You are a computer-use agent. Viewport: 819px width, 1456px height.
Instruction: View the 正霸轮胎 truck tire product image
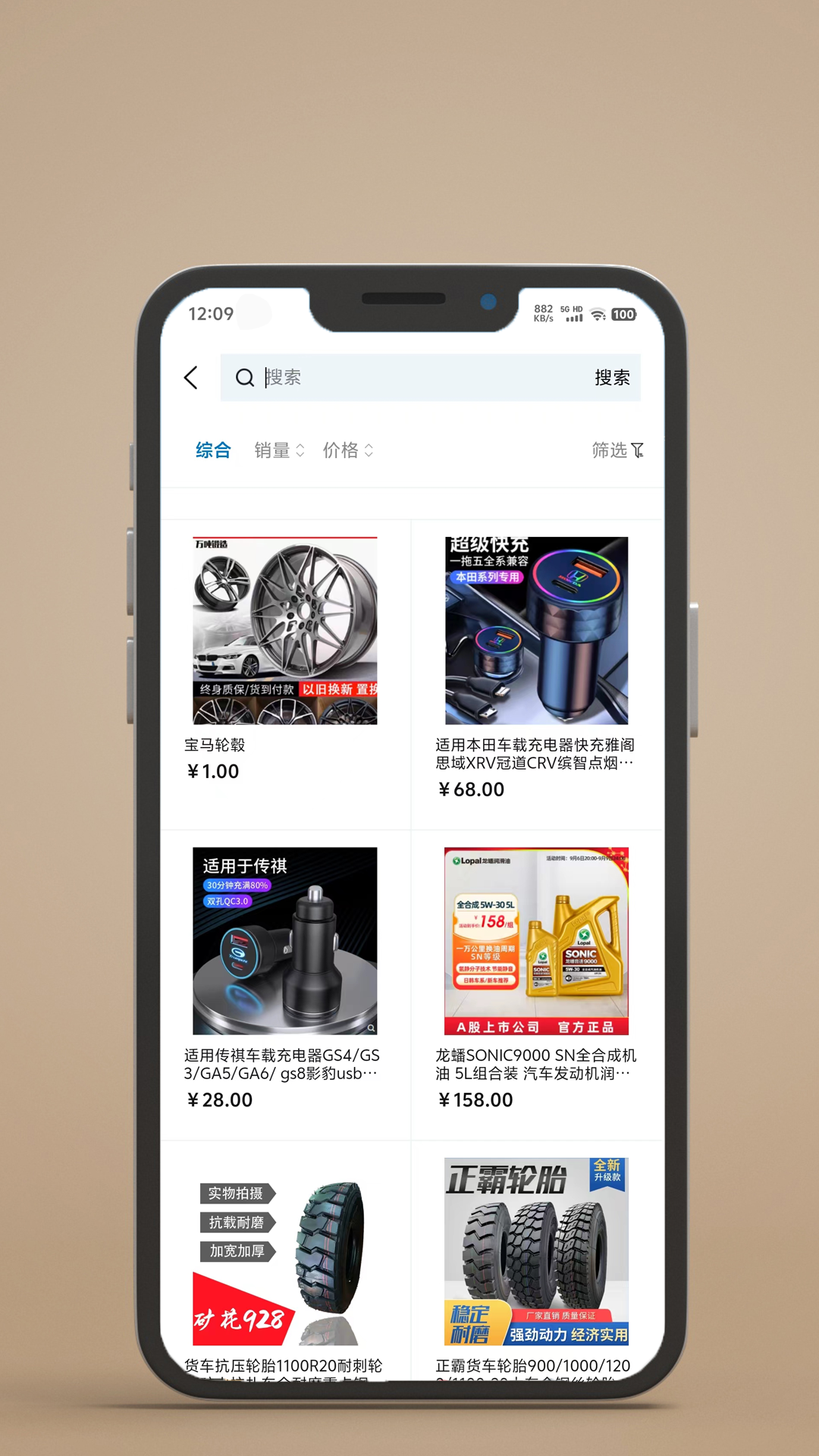click(x=535, y=1251)
